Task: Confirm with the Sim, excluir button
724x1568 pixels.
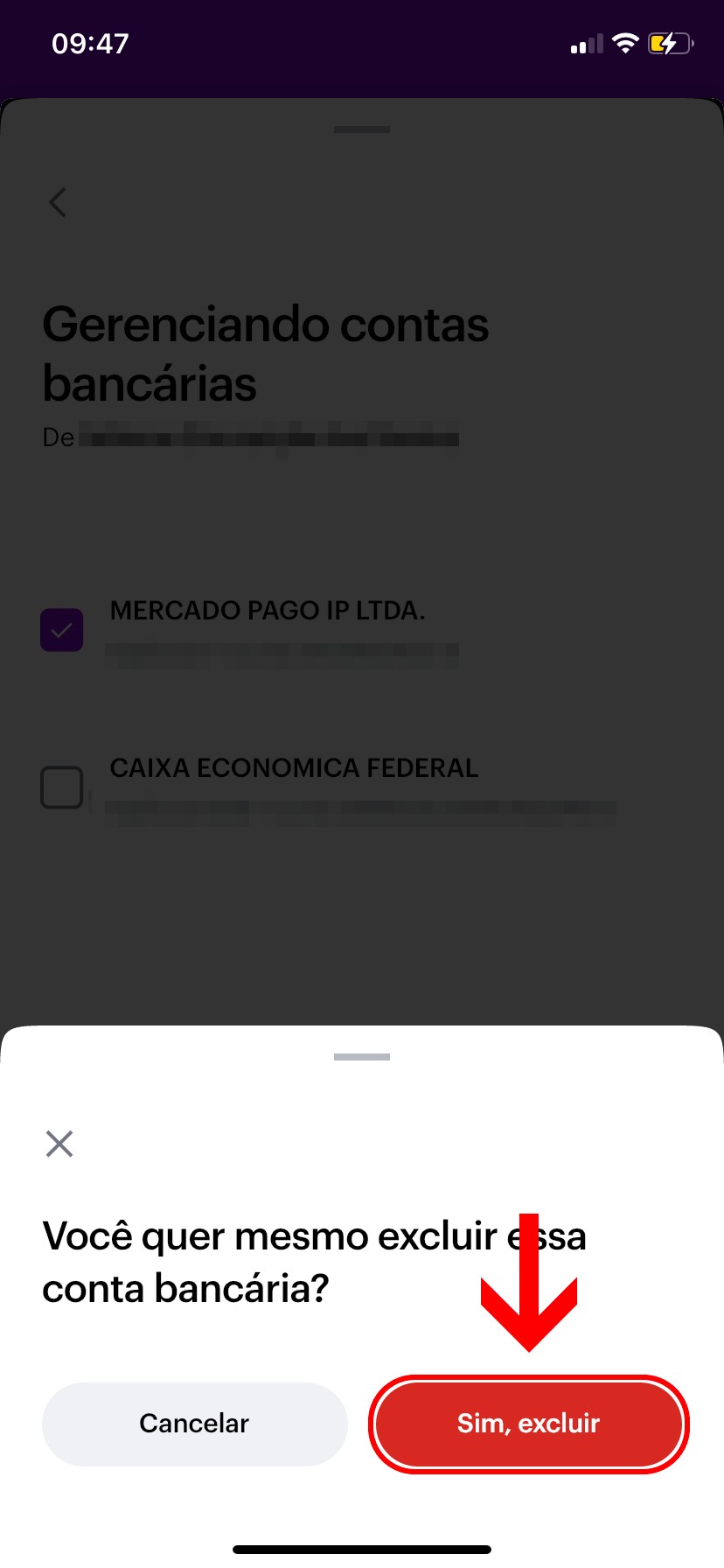Action: [x=528, y=1424]
